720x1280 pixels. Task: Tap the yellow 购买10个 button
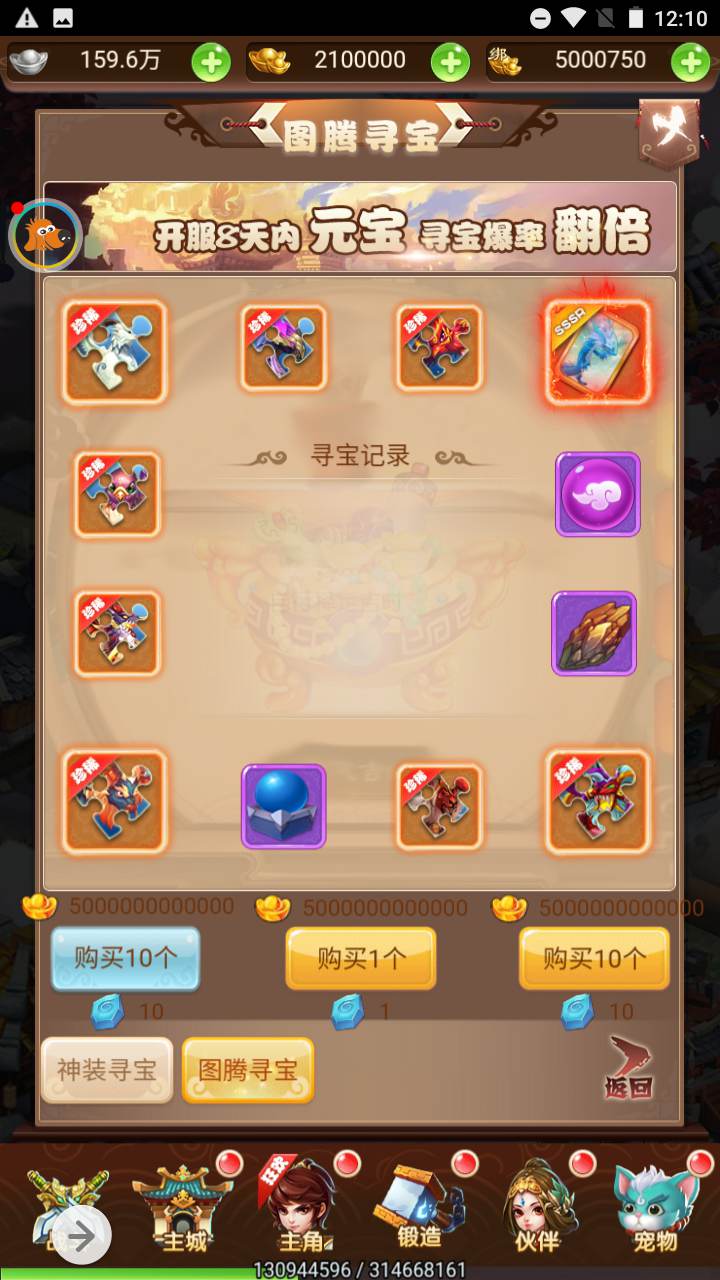pos(594,958)
